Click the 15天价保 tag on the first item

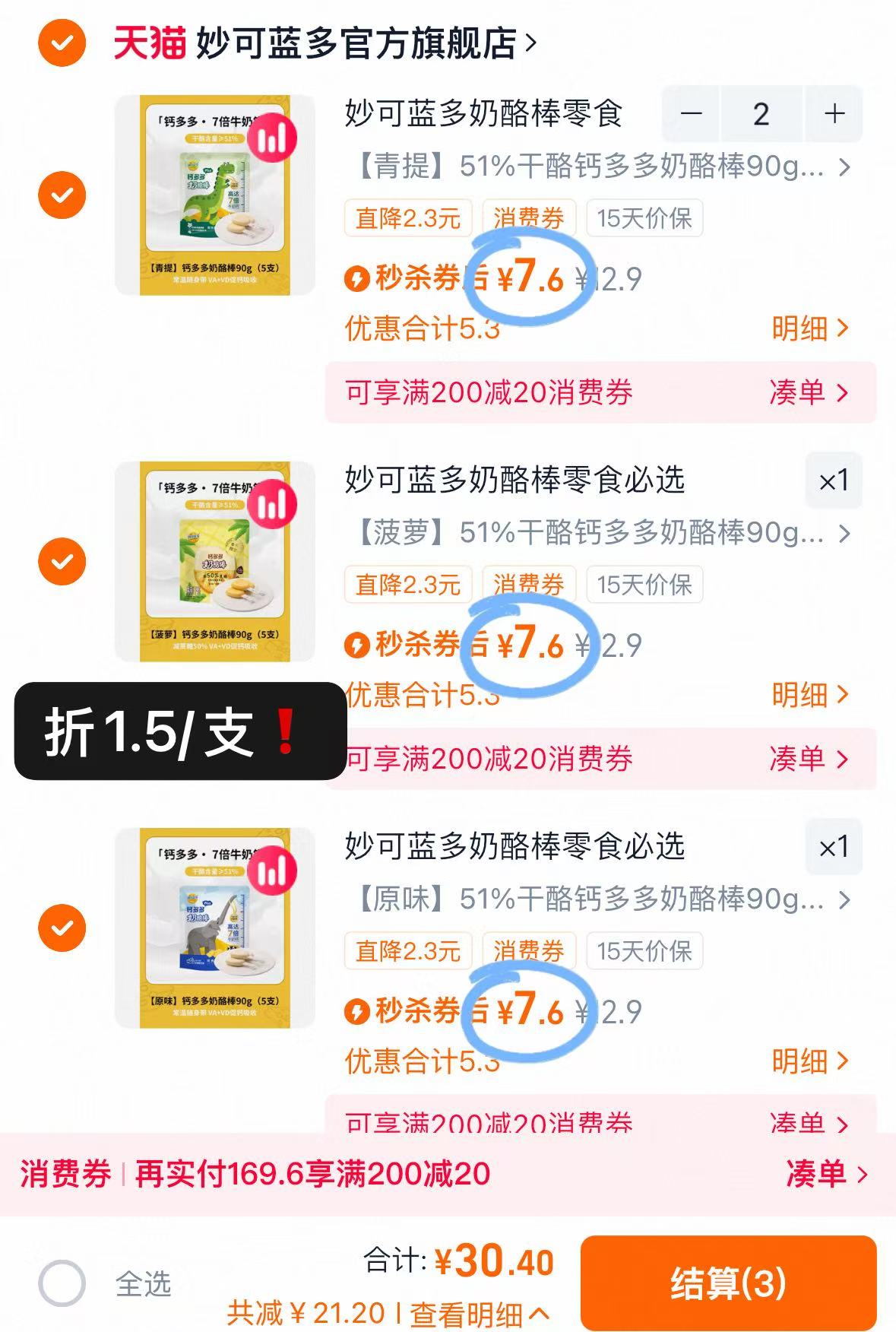pyautogui.click(x=644, y=218)
